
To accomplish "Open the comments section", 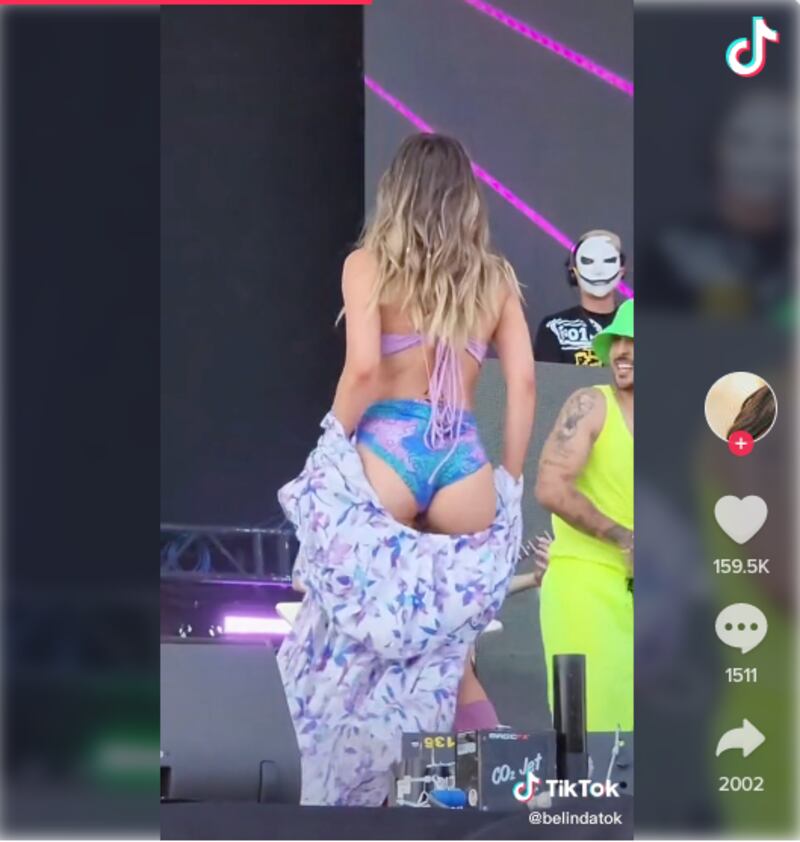I will point(740,629).
